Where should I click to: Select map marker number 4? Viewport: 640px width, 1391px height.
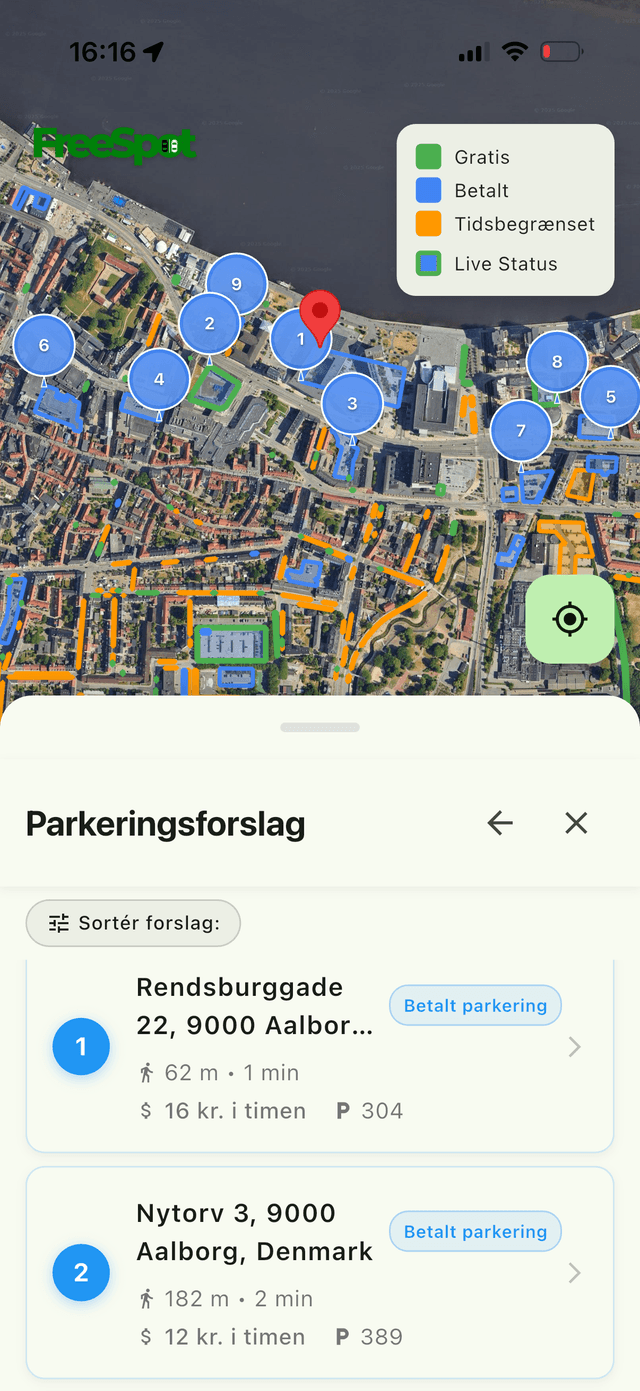159,379
